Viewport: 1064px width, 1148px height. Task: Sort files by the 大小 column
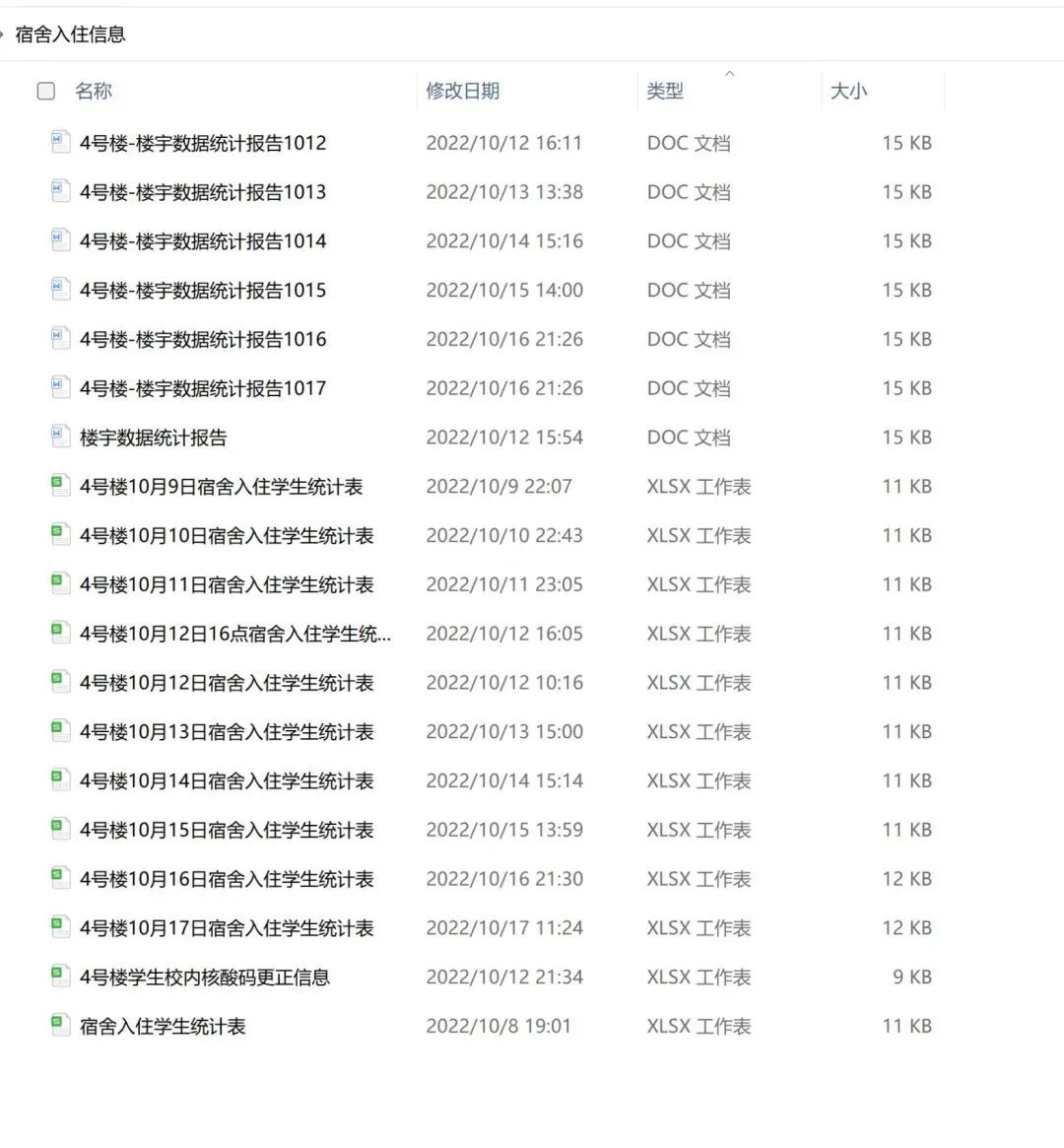[x=848, y=91]
